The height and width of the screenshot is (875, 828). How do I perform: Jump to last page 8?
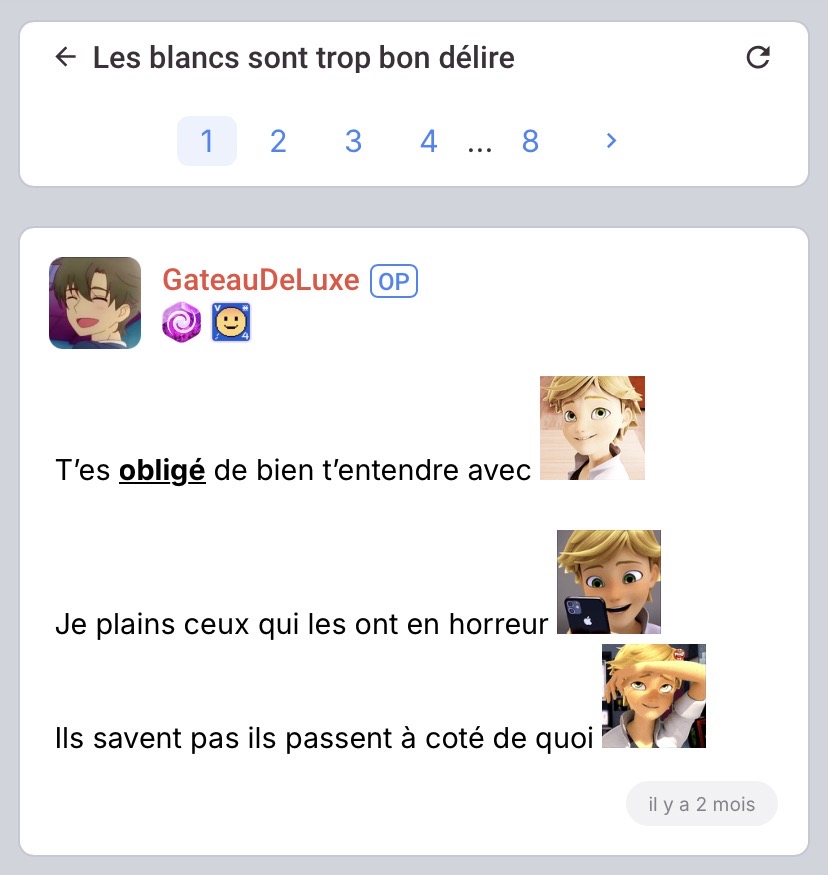click(530, 141)
